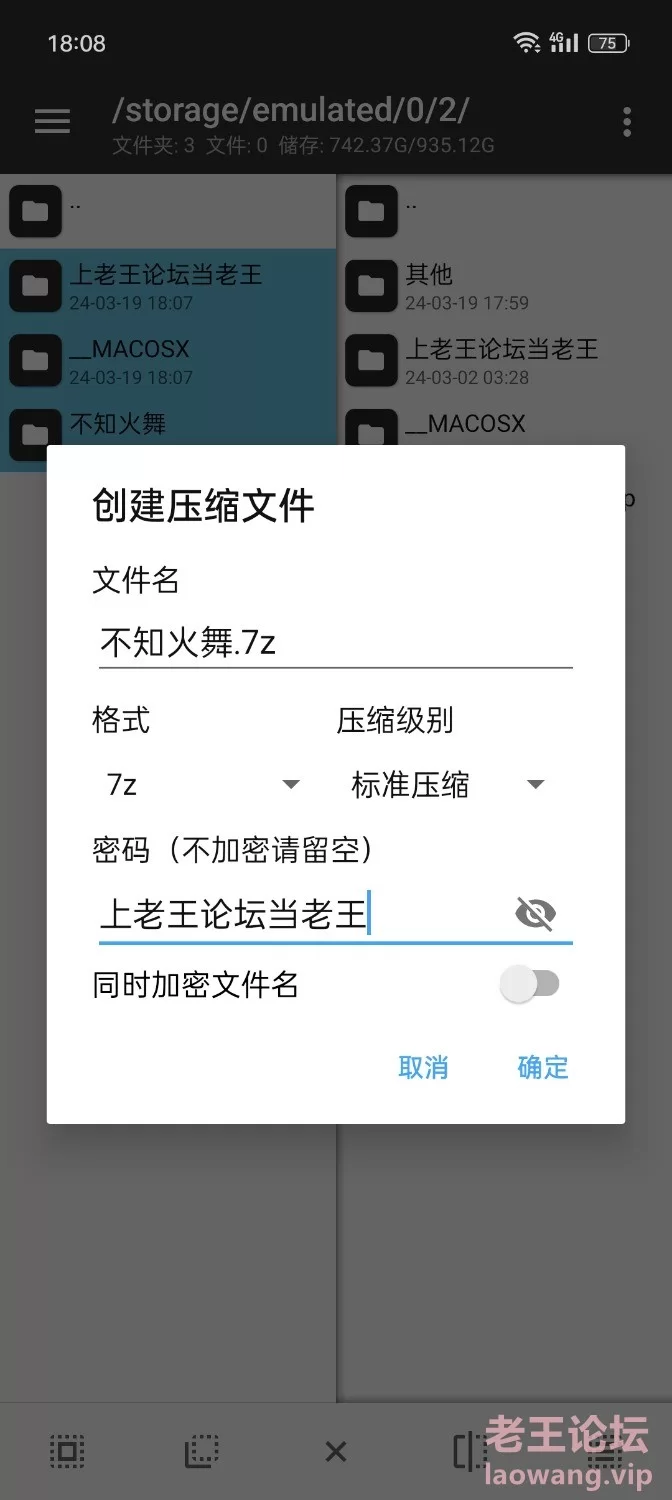The height and width of the screenshot is (1500, 672).
Task: Toggle password visibility eye icon
Action: coord(535,914)
